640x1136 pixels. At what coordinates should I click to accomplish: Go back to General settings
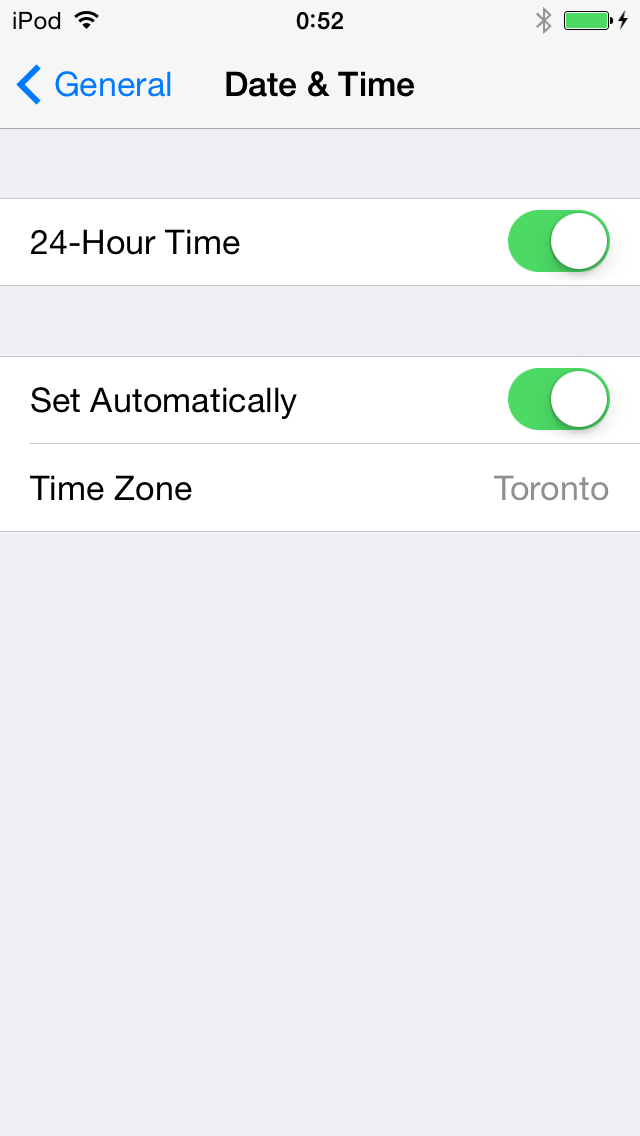(94, 85)
